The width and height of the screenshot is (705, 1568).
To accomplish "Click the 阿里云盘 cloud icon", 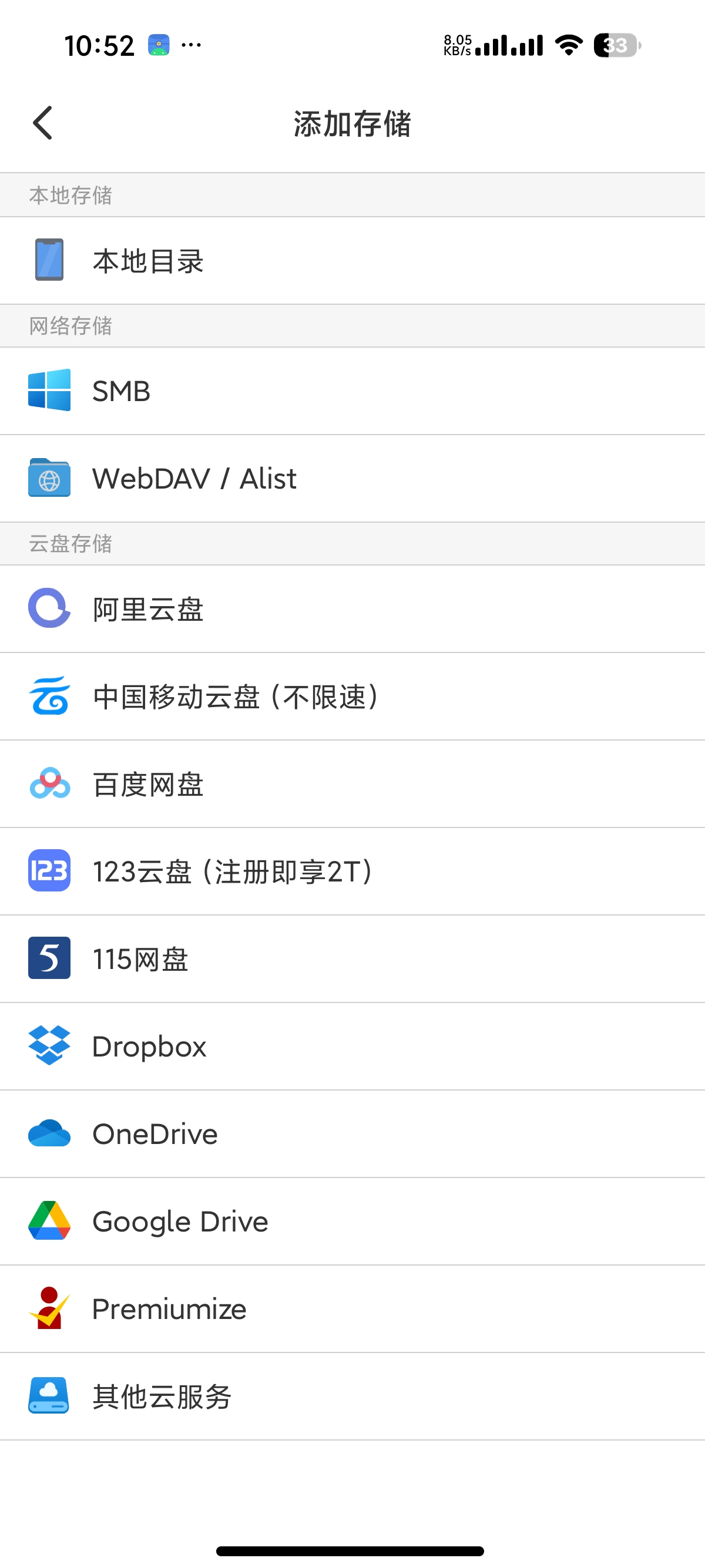I will (x=49, y=610).
